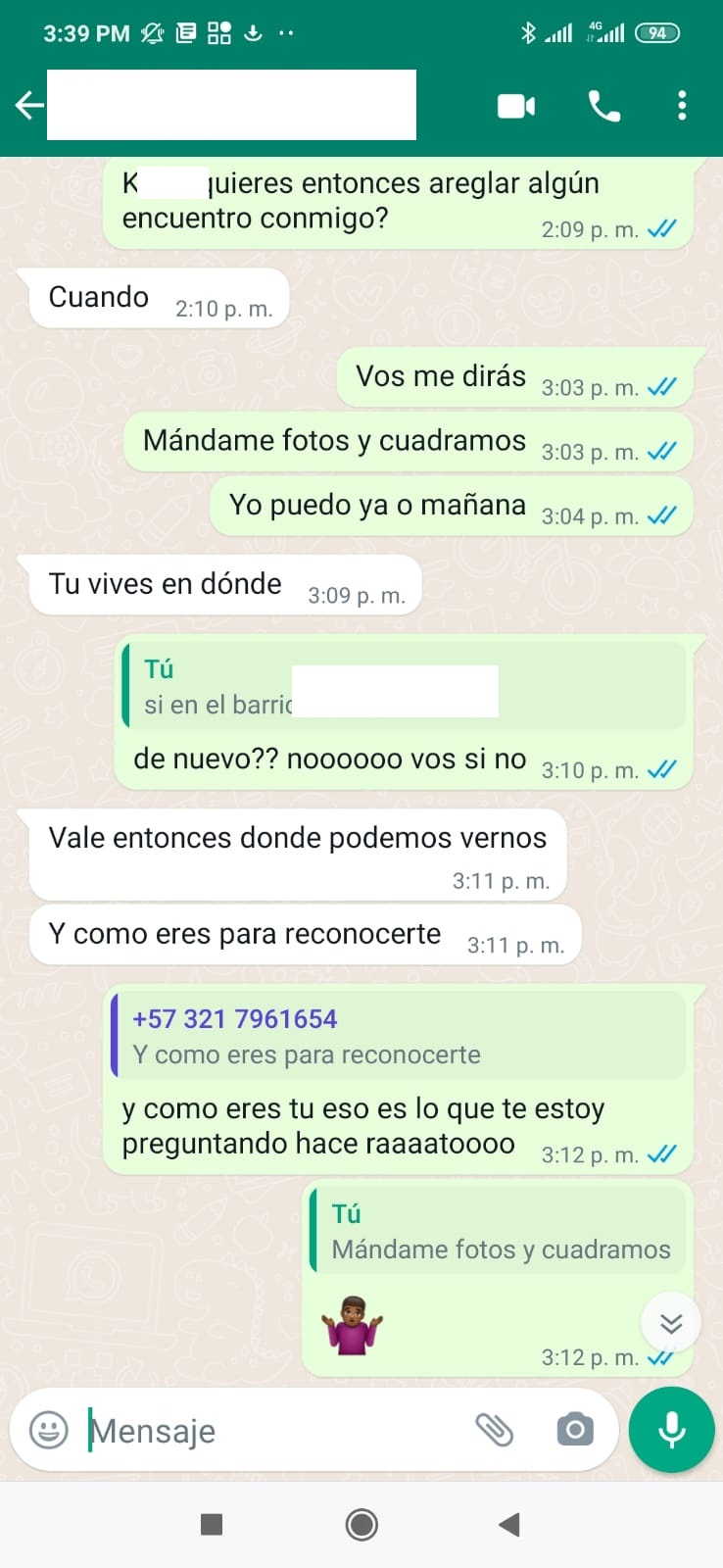Viewport: 723px width, 1568px height.
Task: Tap the phone number +57 321 7961654
Action: [235, 1019]
